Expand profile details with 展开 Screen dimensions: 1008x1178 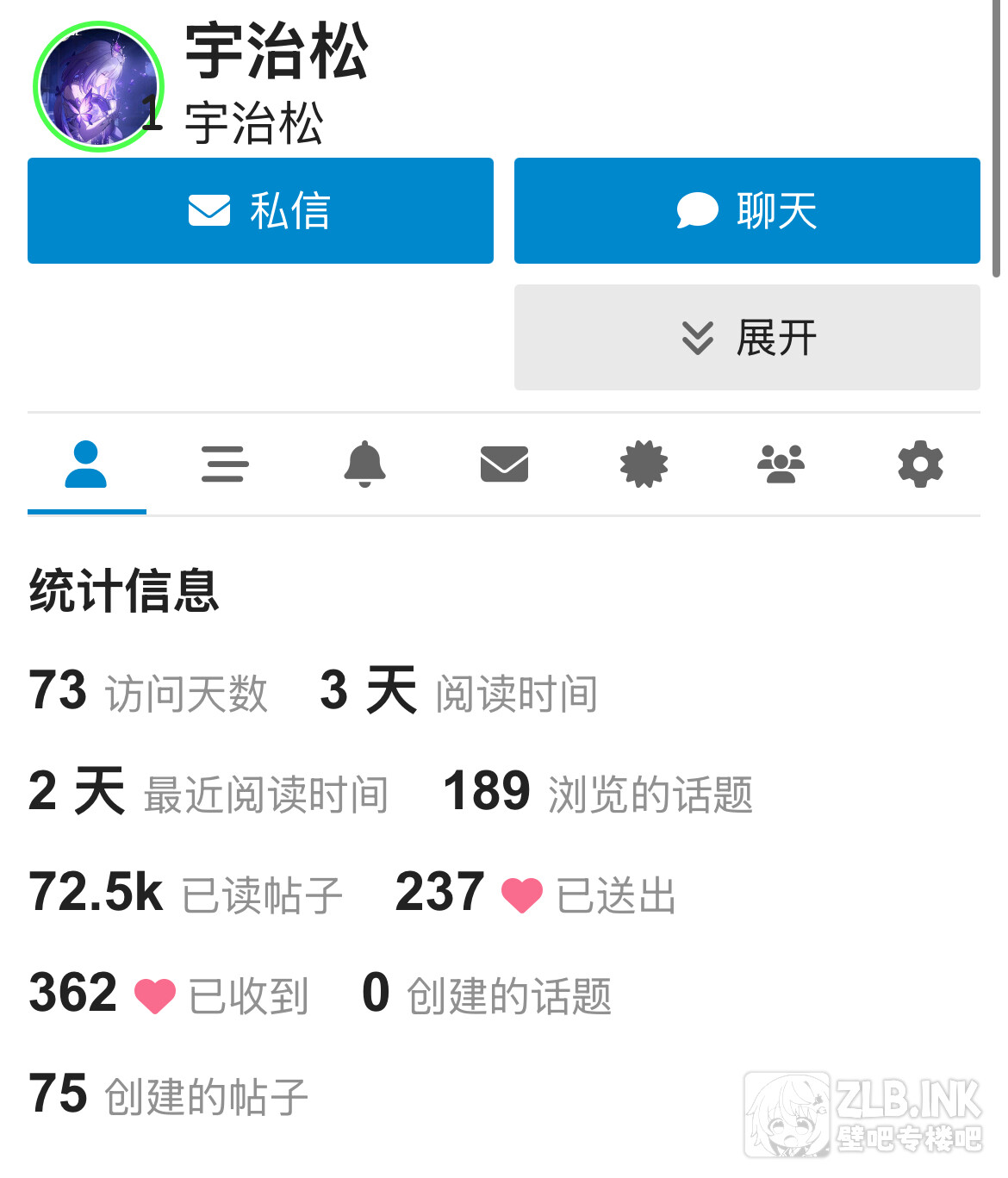(x=747, y=337)
